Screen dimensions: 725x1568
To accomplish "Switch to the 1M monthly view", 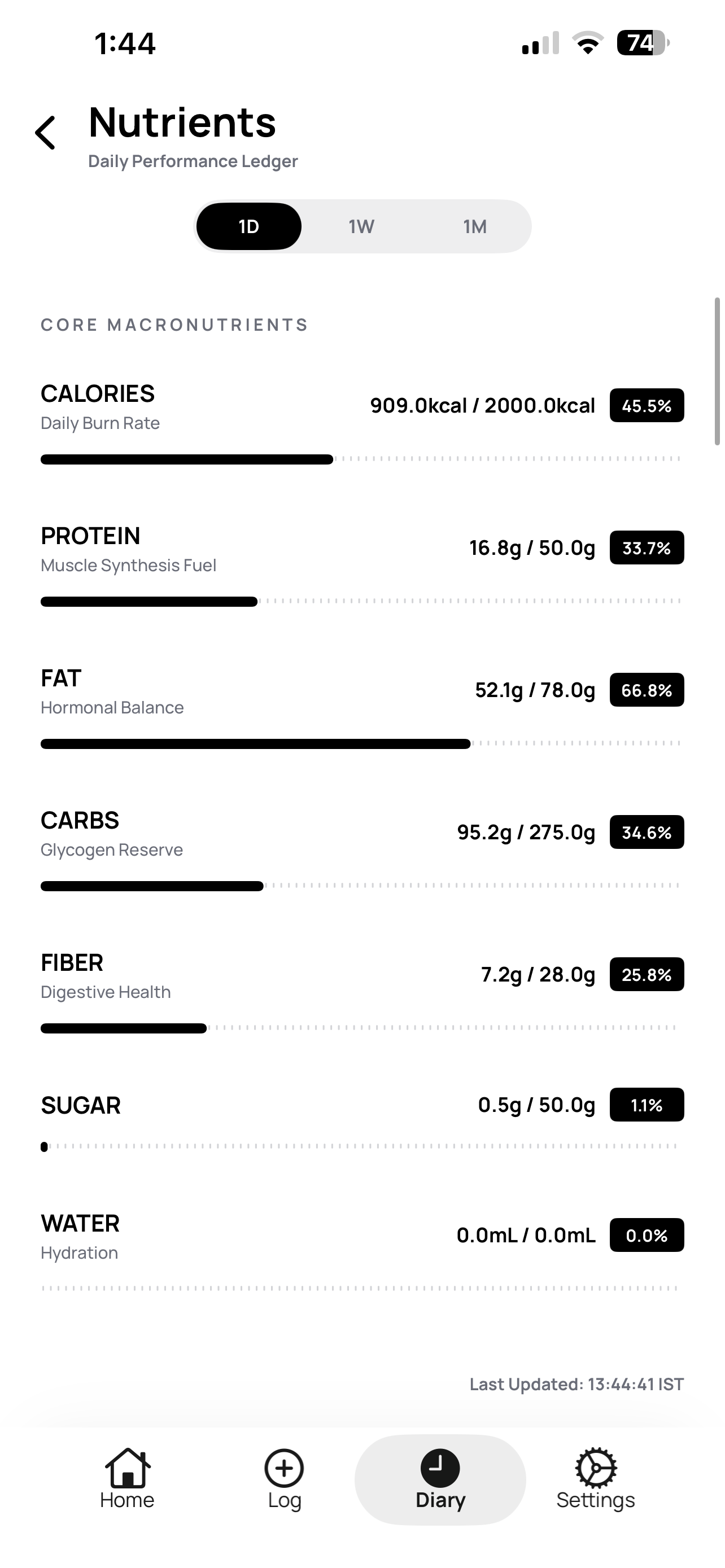I will tap(475, 226).
